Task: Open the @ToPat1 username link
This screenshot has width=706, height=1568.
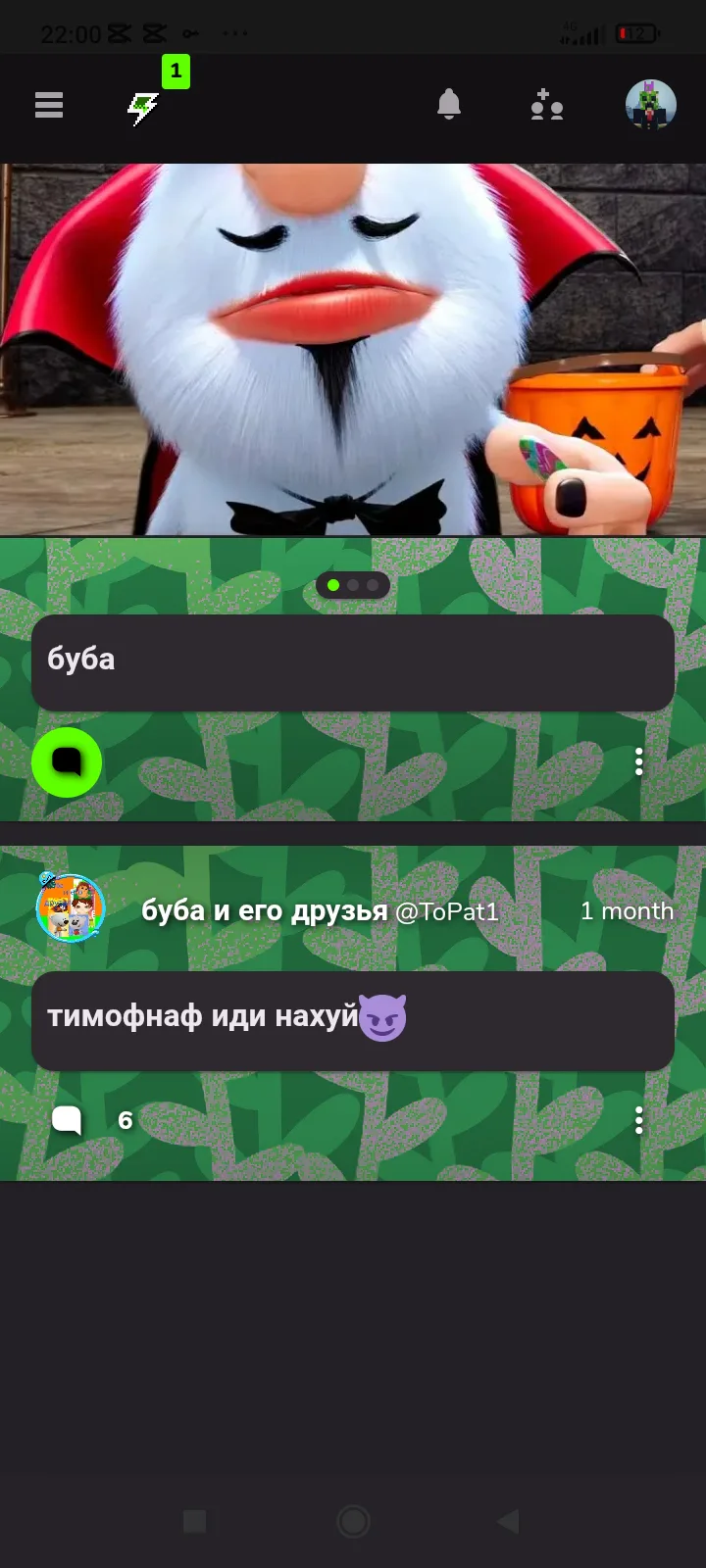Action: 447,911
